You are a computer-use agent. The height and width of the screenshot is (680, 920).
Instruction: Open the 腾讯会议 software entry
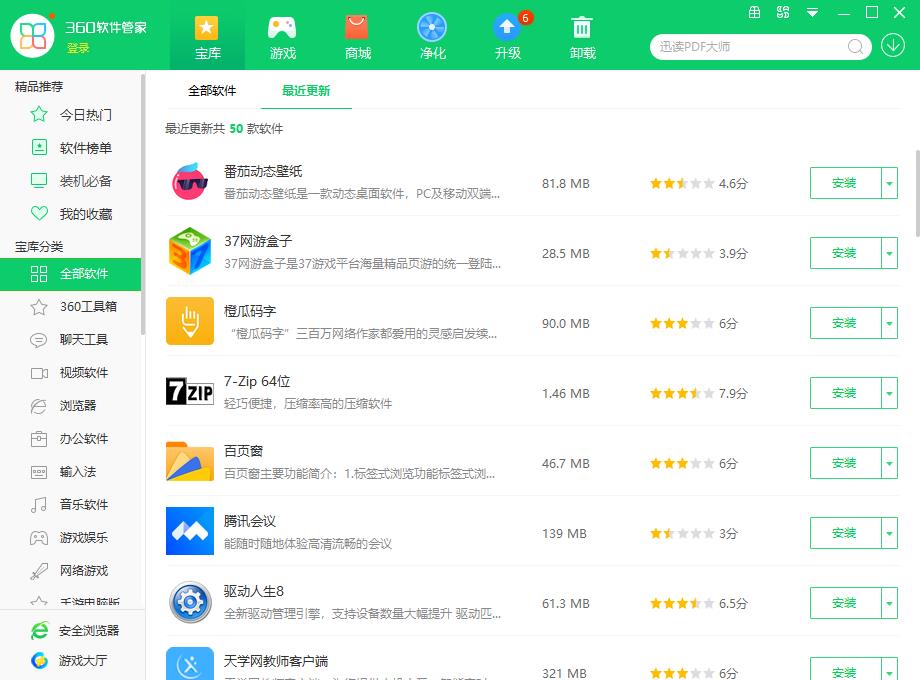(250, 521)
